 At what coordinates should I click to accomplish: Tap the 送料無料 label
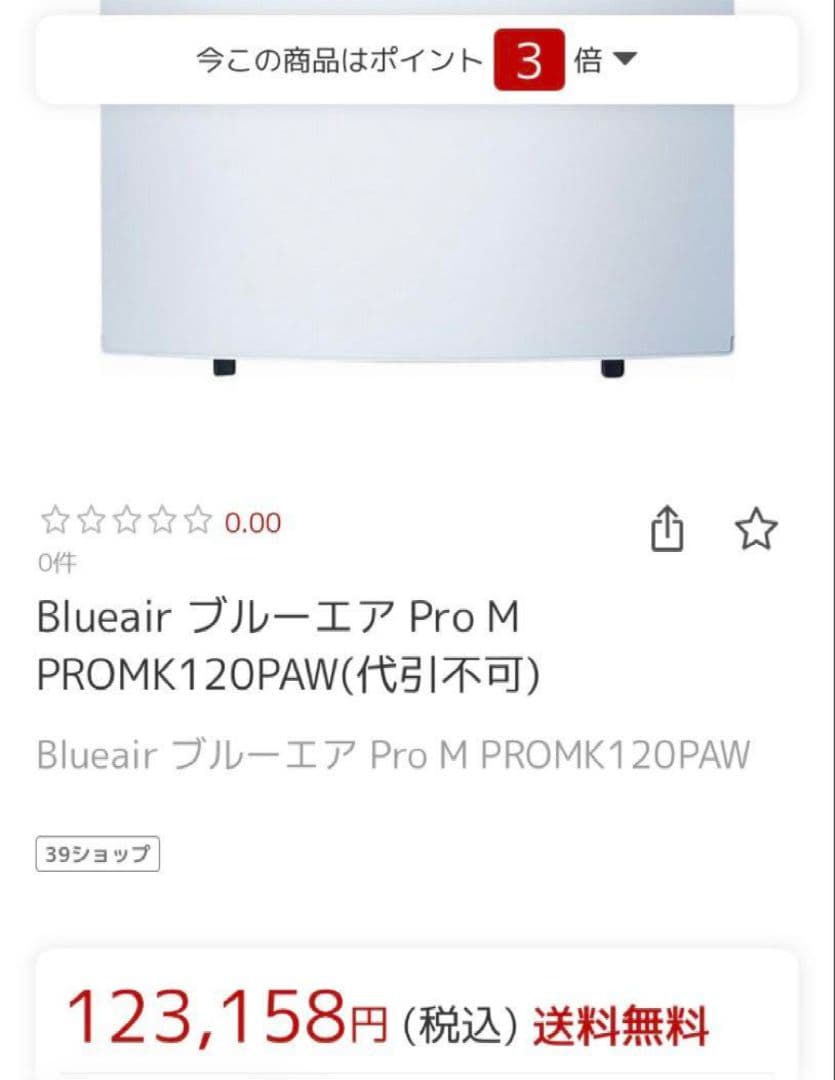click(620, 1023)
